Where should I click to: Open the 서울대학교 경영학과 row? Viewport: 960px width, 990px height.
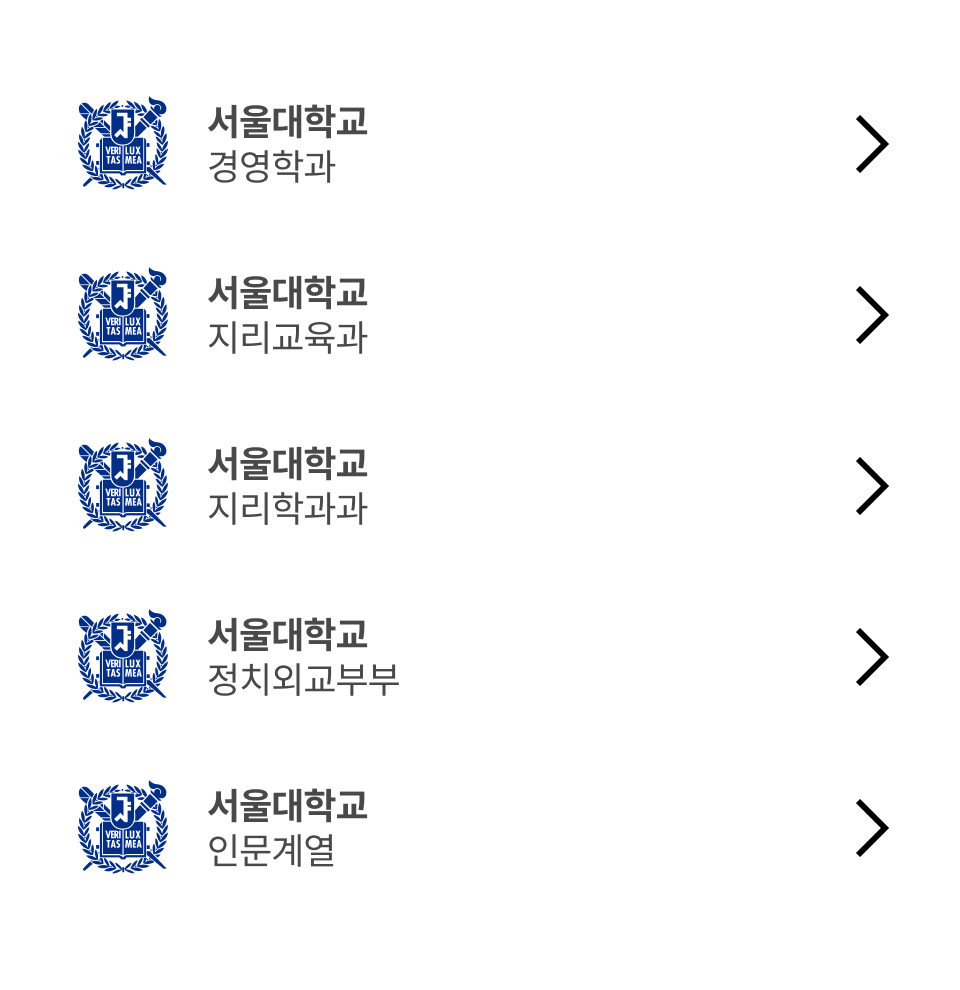pyautogui.click(x=480, y=144)
